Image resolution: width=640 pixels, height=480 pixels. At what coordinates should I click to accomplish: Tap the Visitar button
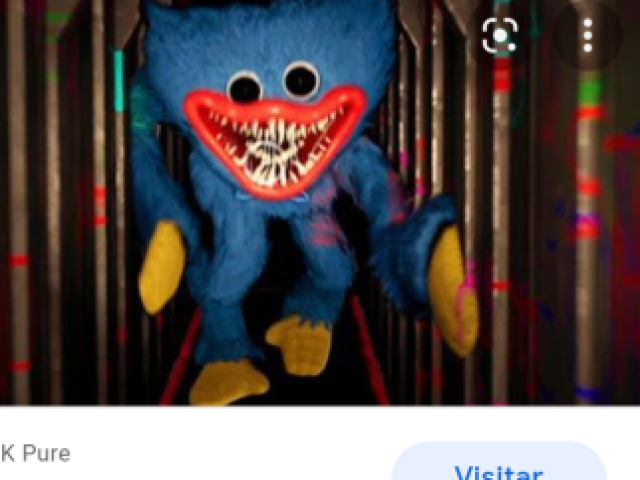pos(498,466)
